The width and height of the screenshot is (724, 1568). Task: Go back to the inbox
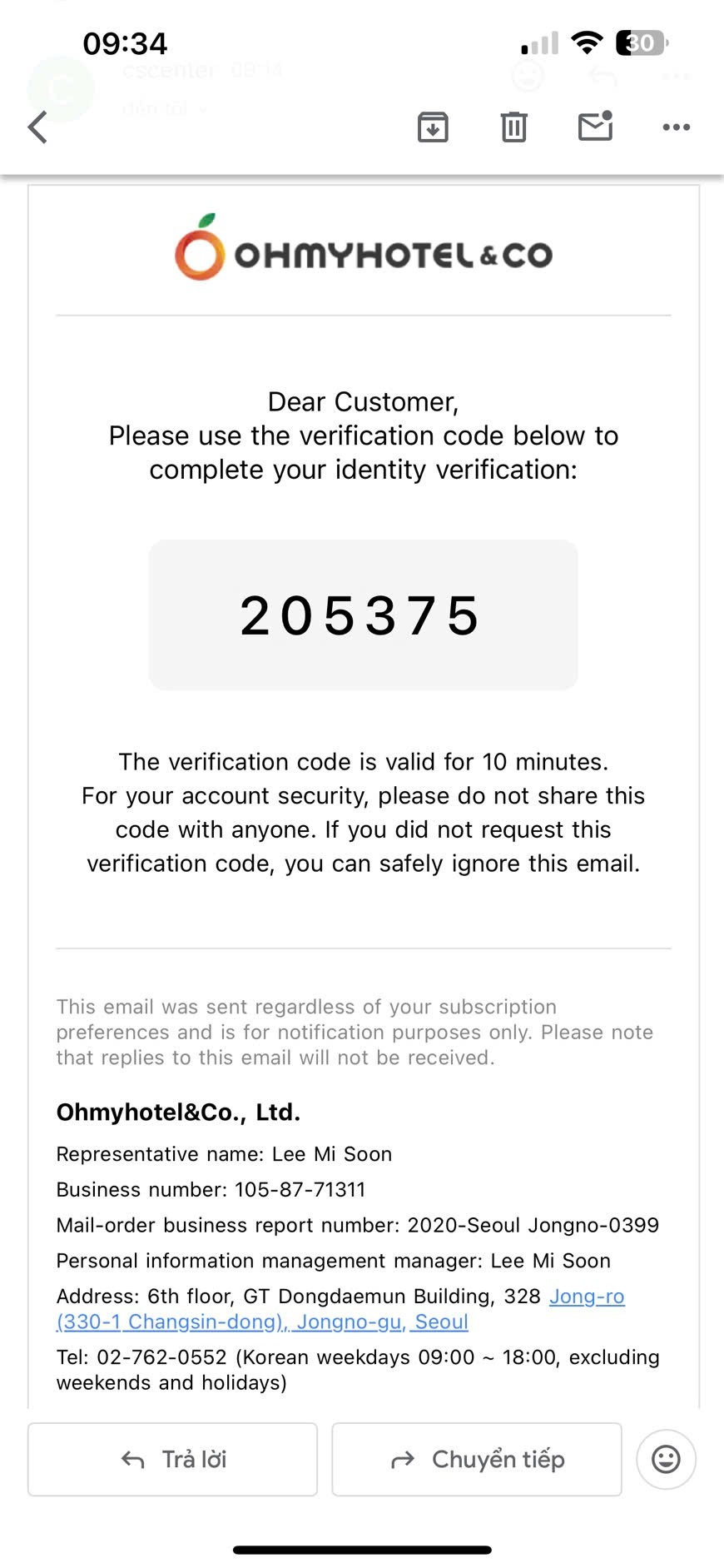tap(38, 127)
